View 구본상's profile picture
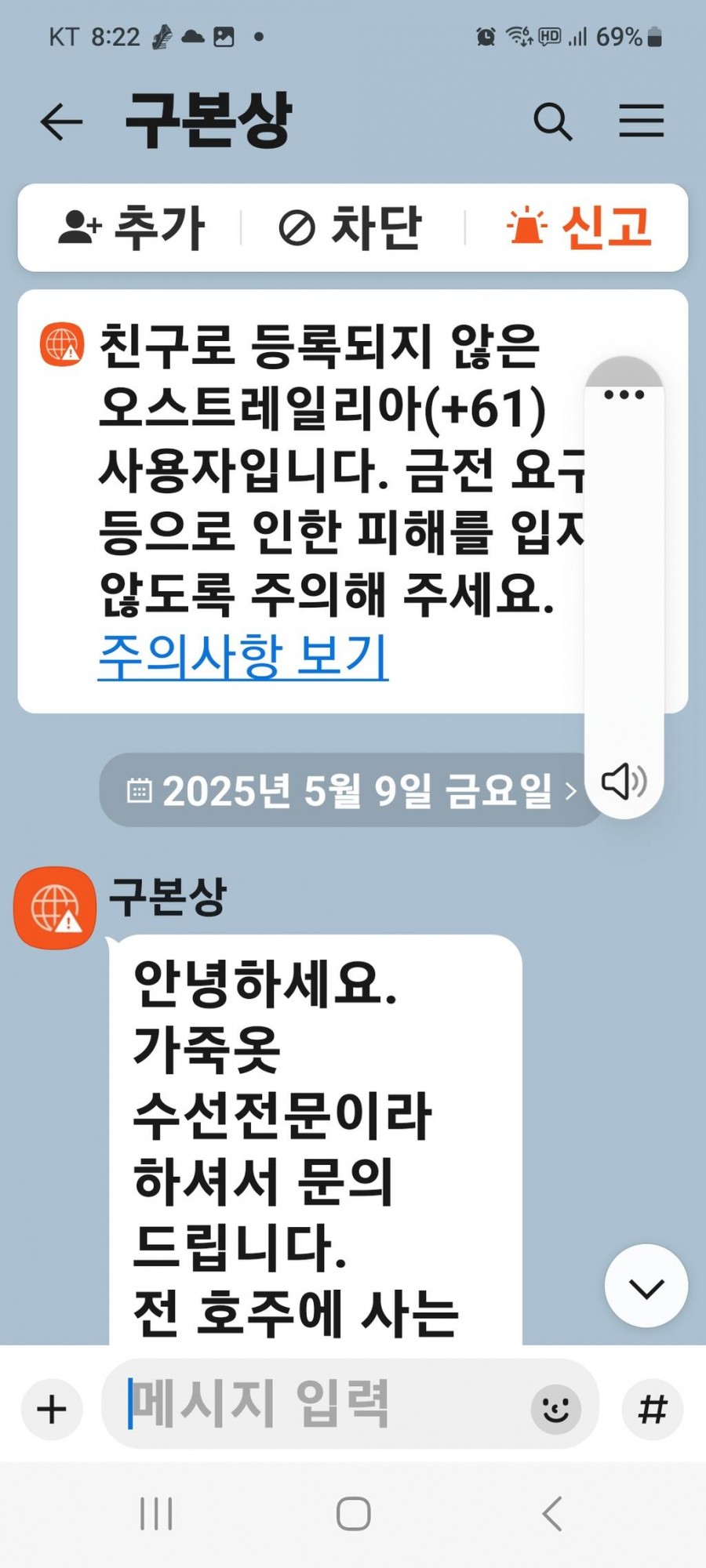 pos(55,908)
